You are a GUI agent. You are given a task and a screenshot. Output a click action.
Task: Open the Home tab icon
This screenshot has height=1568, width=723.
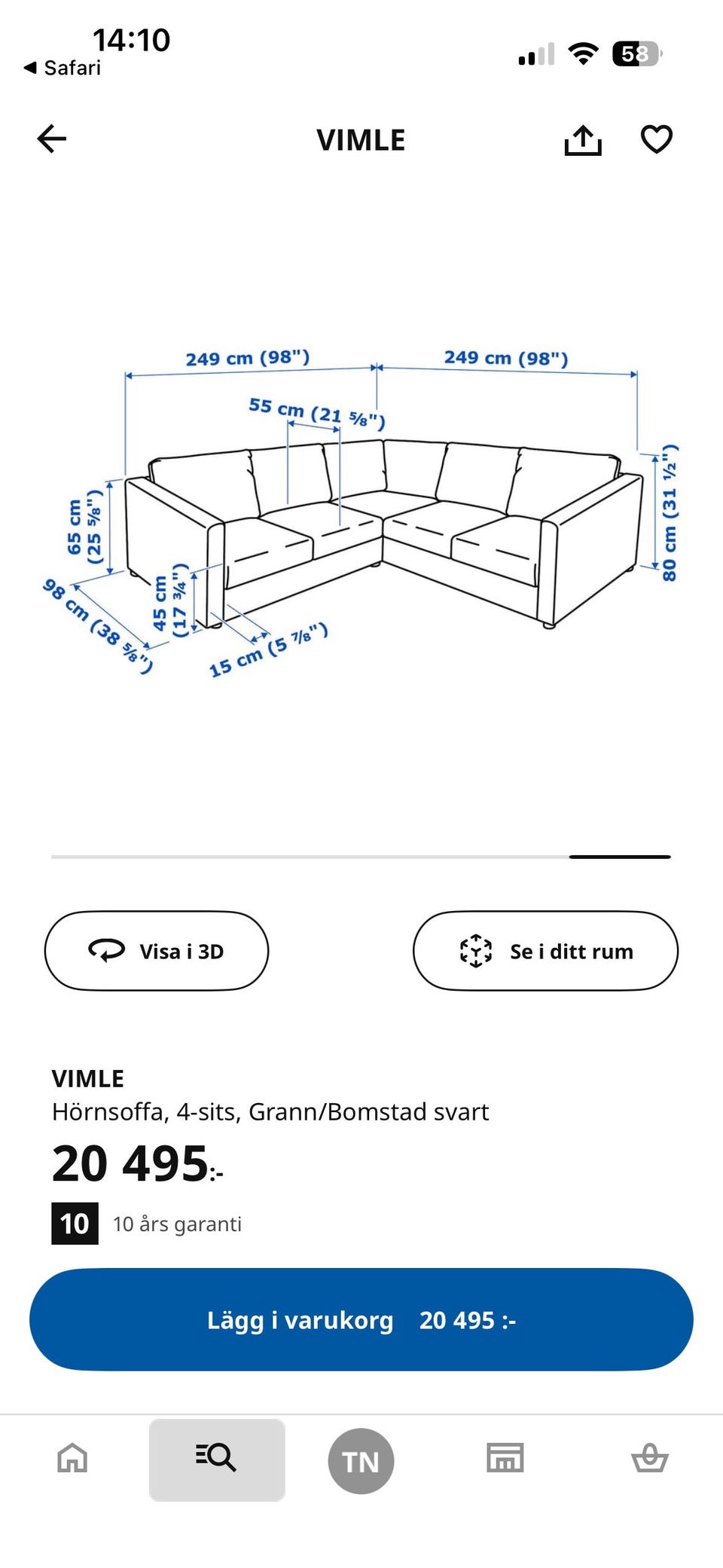click(72, 1459)
